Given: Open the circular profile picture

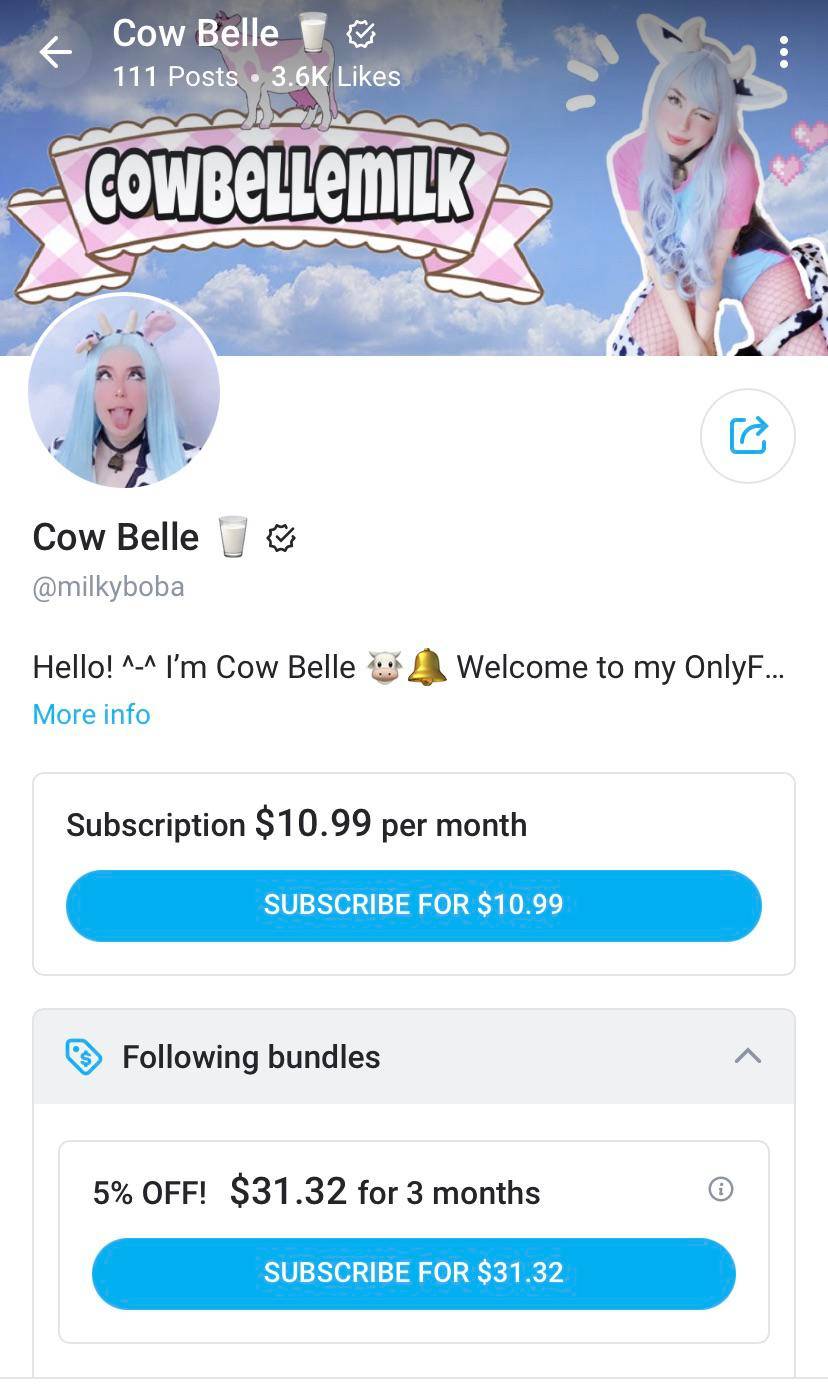Looking at the screenshot, I should [123, 392].
